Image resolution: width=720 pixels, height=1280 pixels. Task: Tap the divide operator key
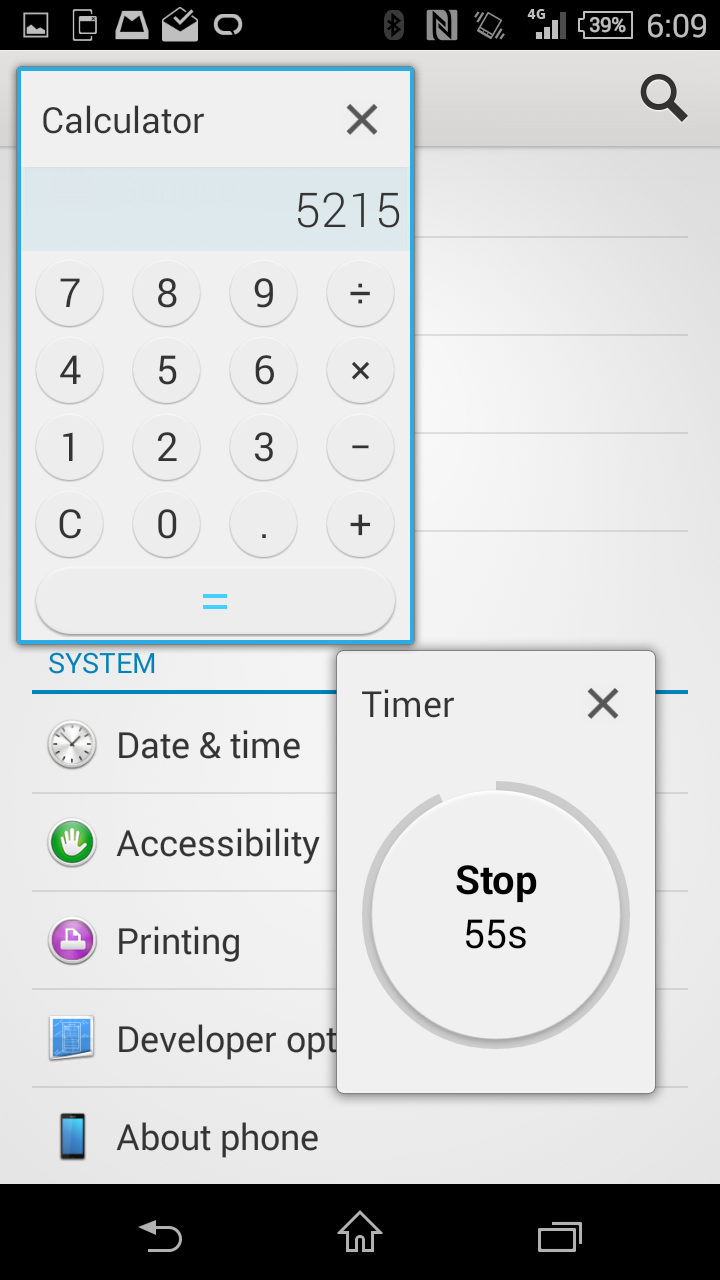pos(360,293)
